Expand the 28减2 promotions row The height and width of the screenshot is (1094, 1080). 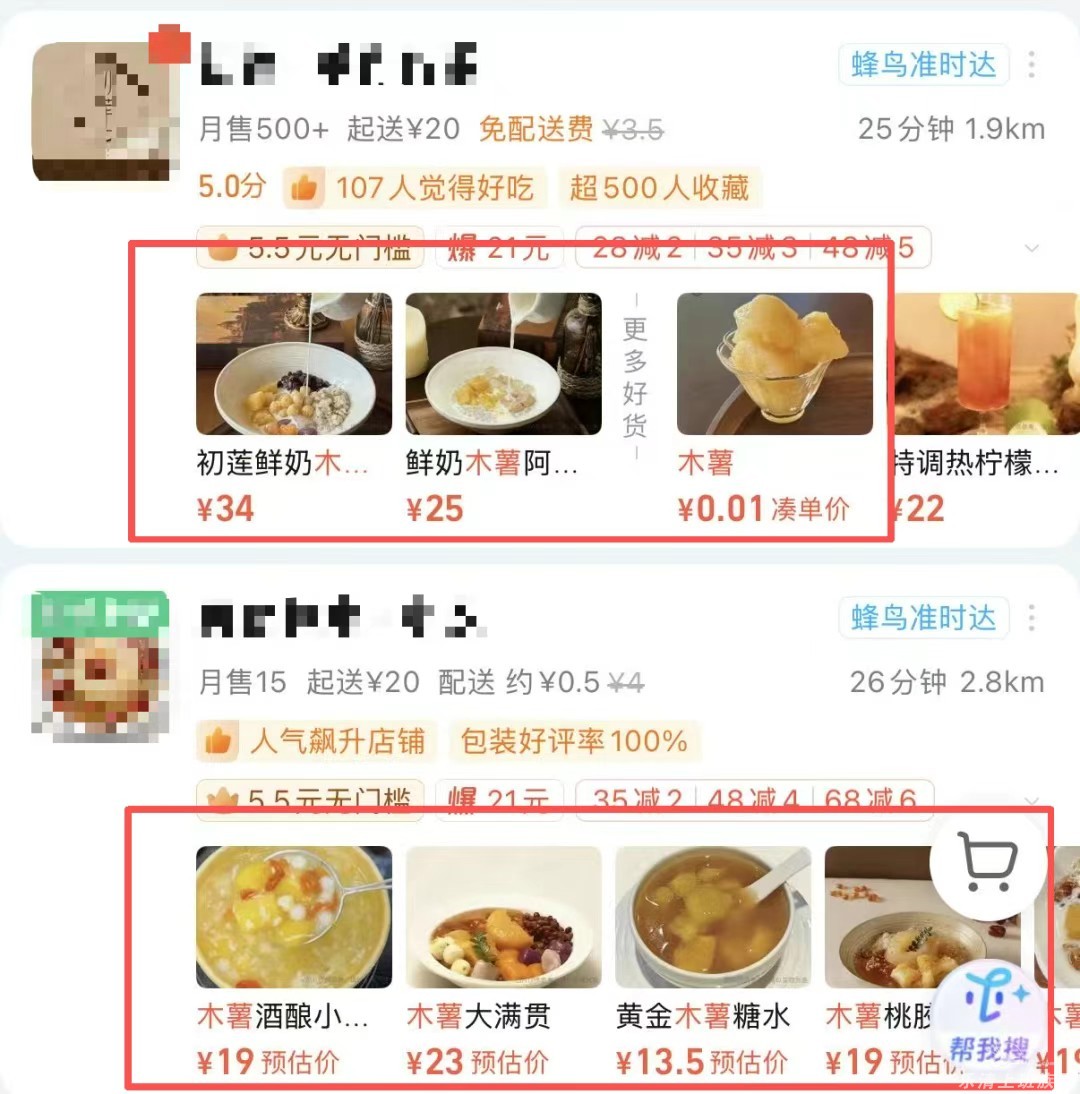pos(1032,248)
